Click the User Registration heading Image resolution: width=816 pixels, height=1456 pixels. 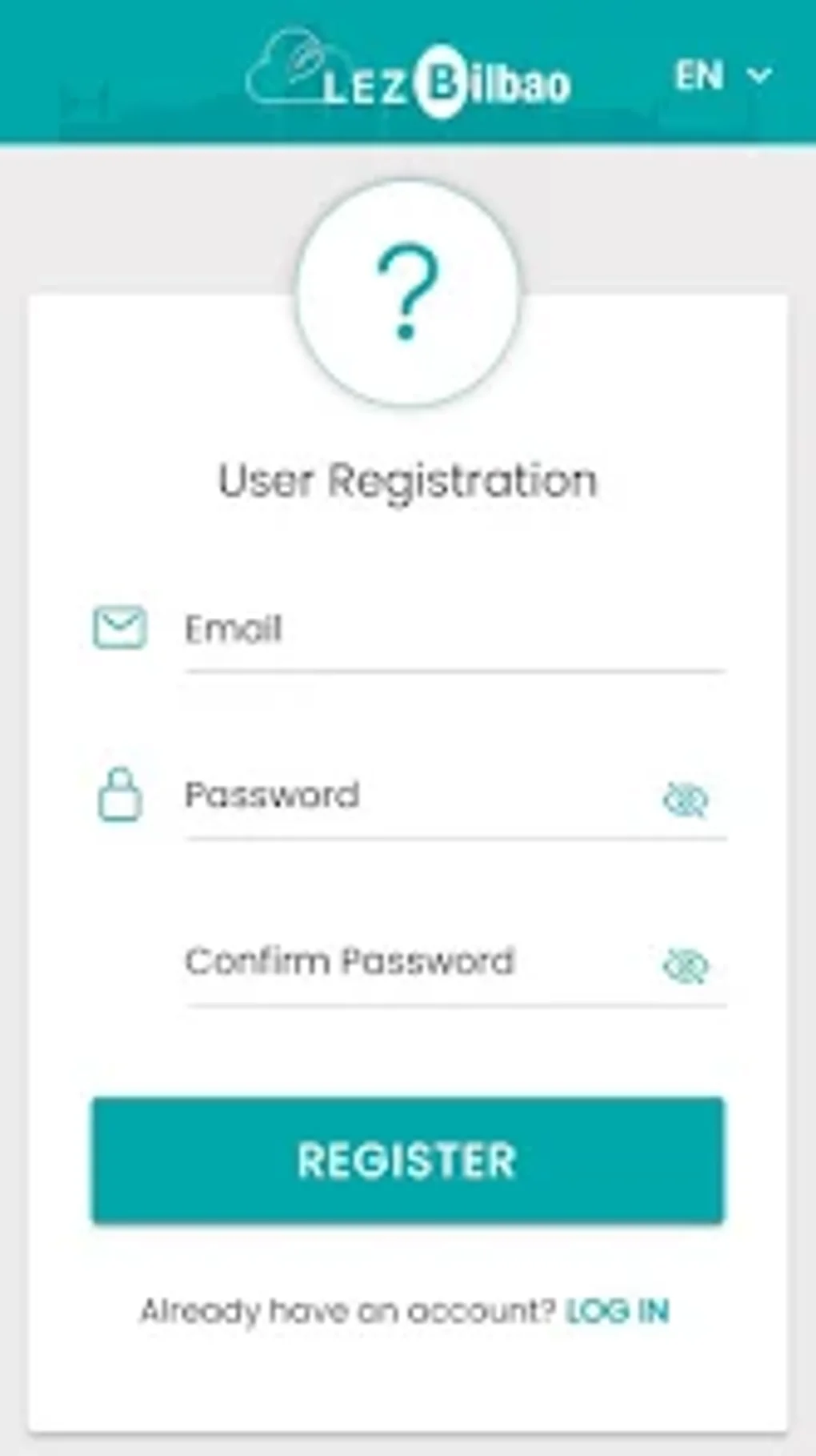(x=406, y=479)
